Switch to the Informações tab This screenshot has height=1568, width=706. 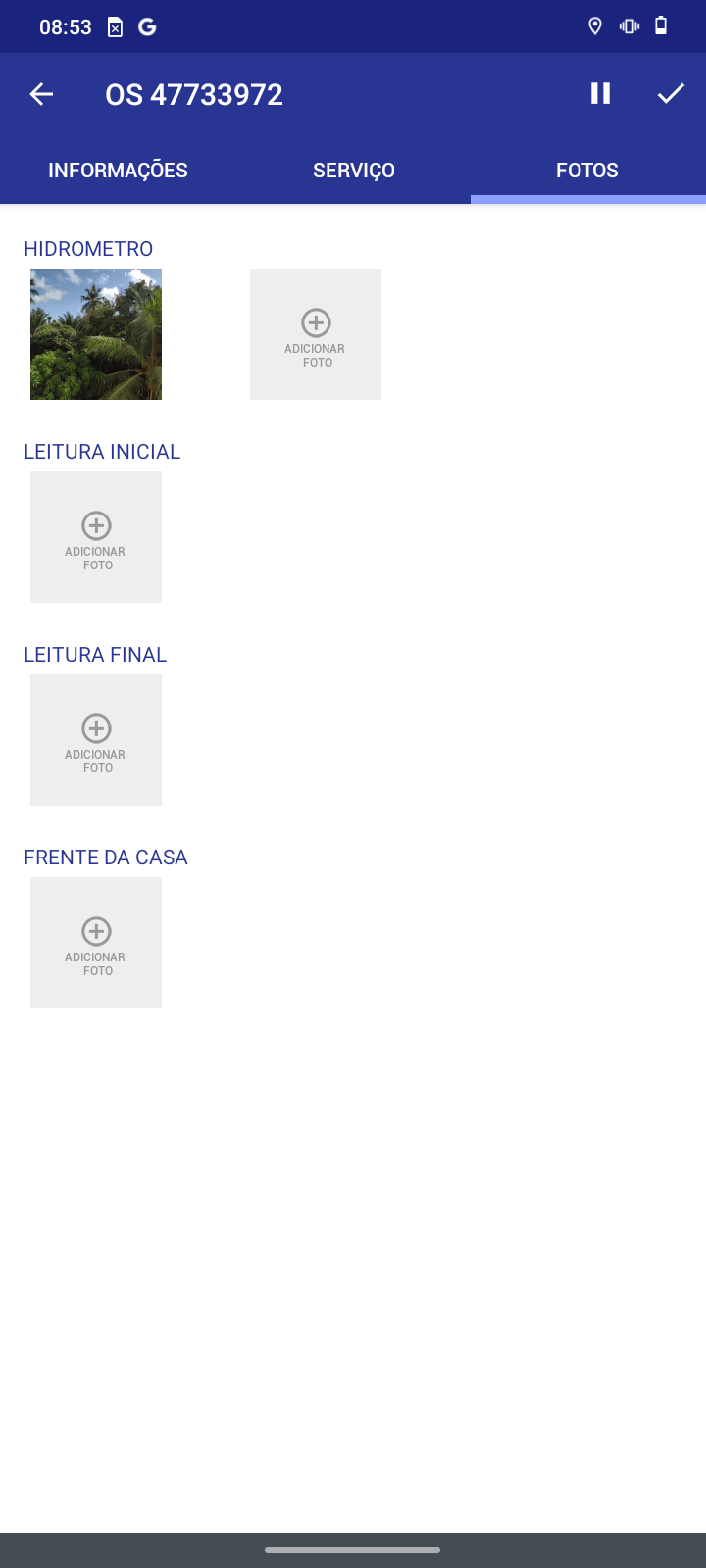118,171
